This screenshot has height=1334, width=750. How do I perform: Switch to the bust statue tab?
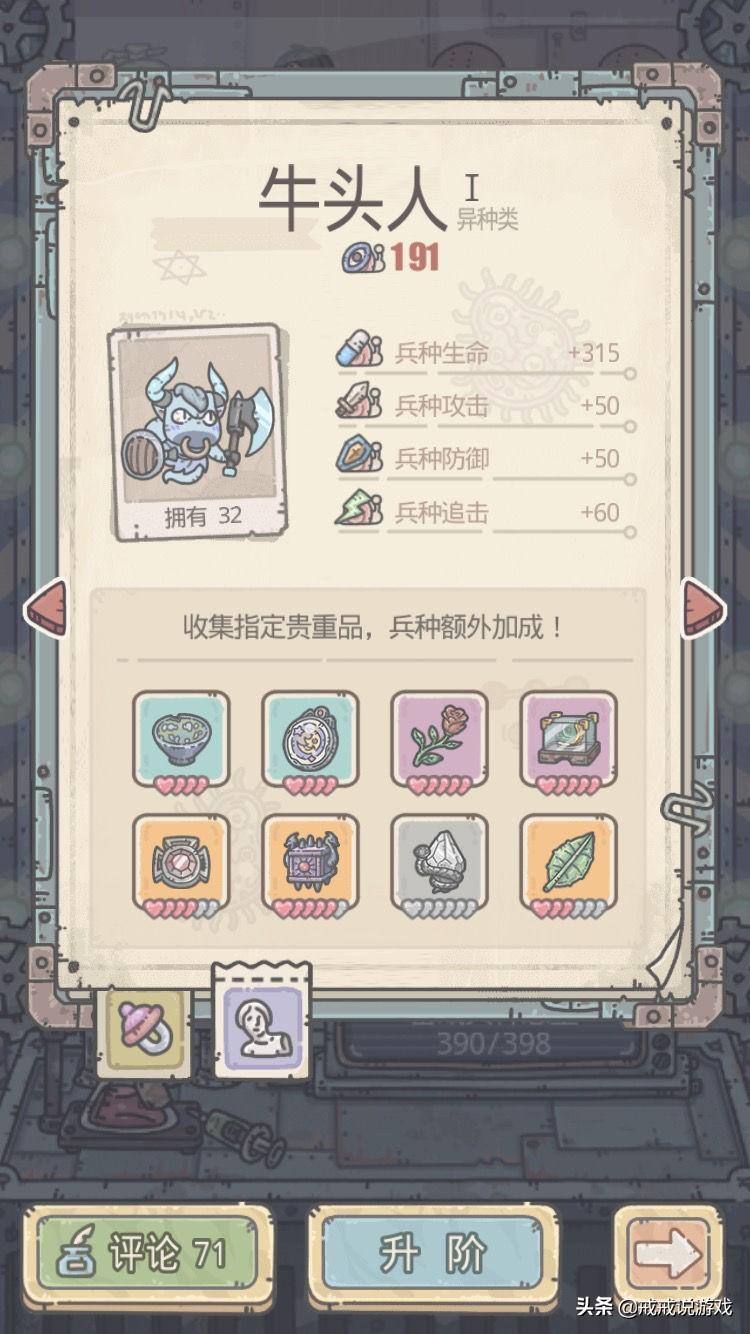coord(262,1028)
